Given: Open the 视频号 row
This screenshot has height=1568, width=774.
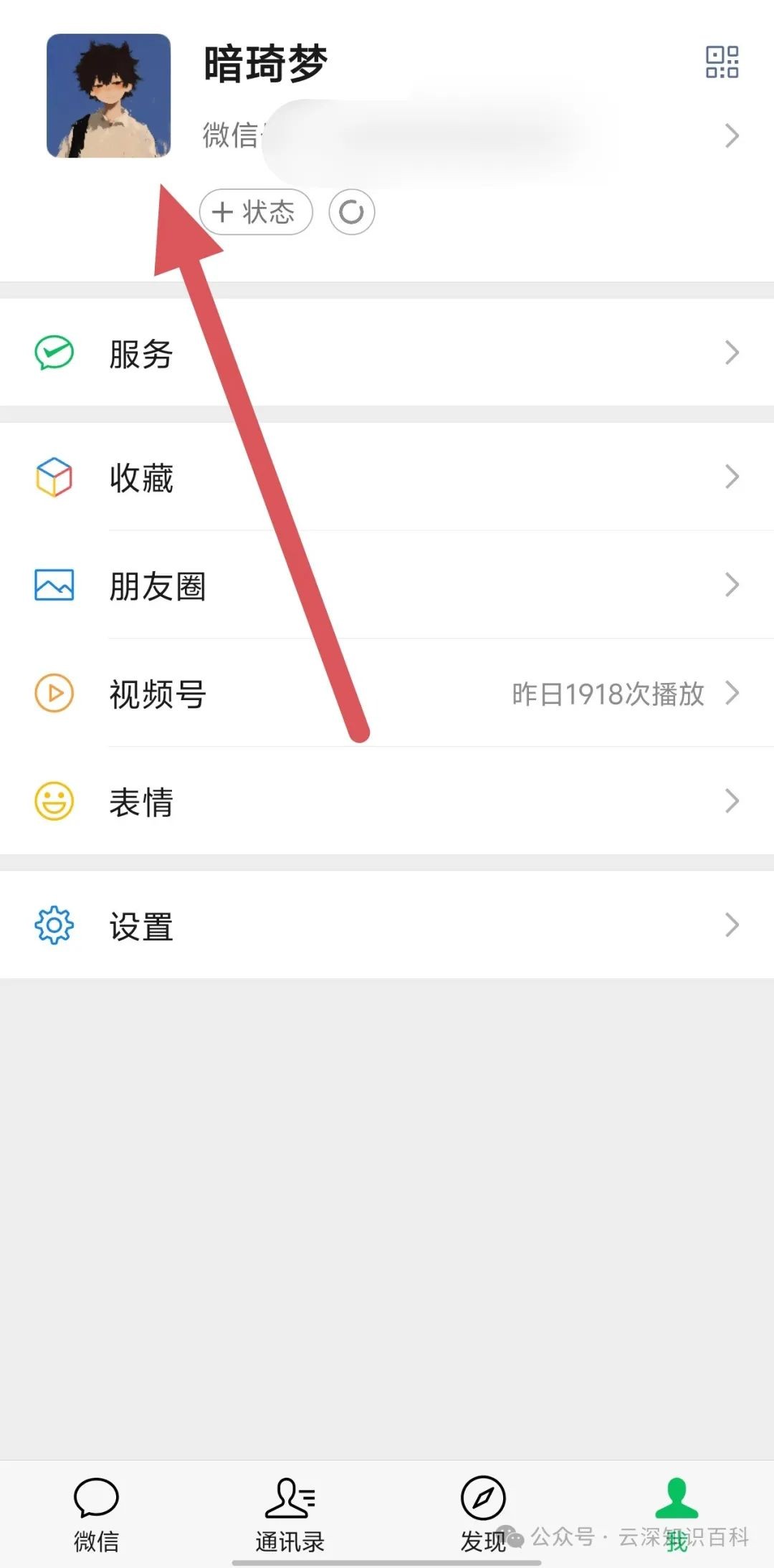Looking at the screenshot, I should (x=387, y=694).
